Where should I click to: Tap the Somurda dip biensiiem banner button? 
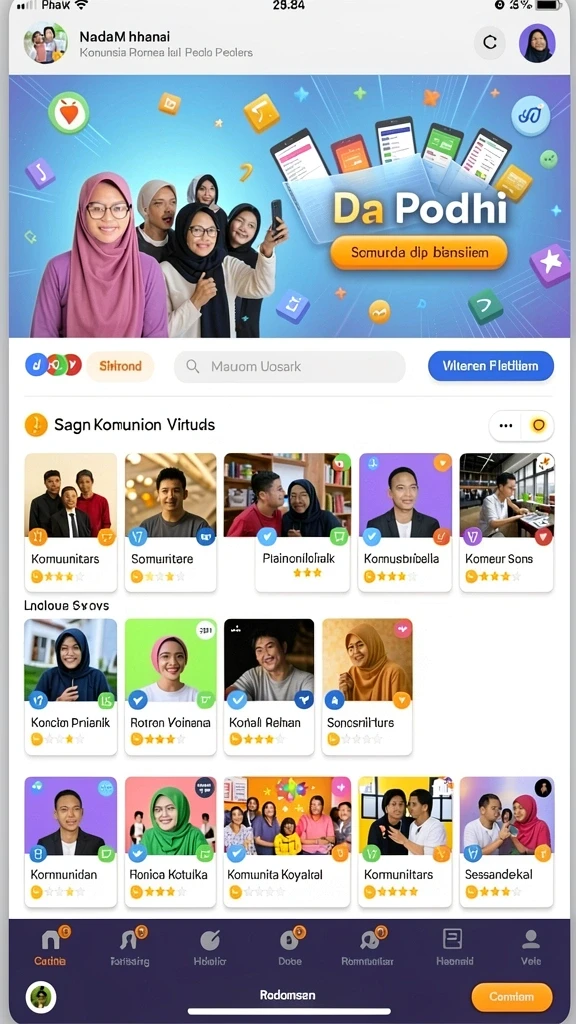click(x=419, y=252)
